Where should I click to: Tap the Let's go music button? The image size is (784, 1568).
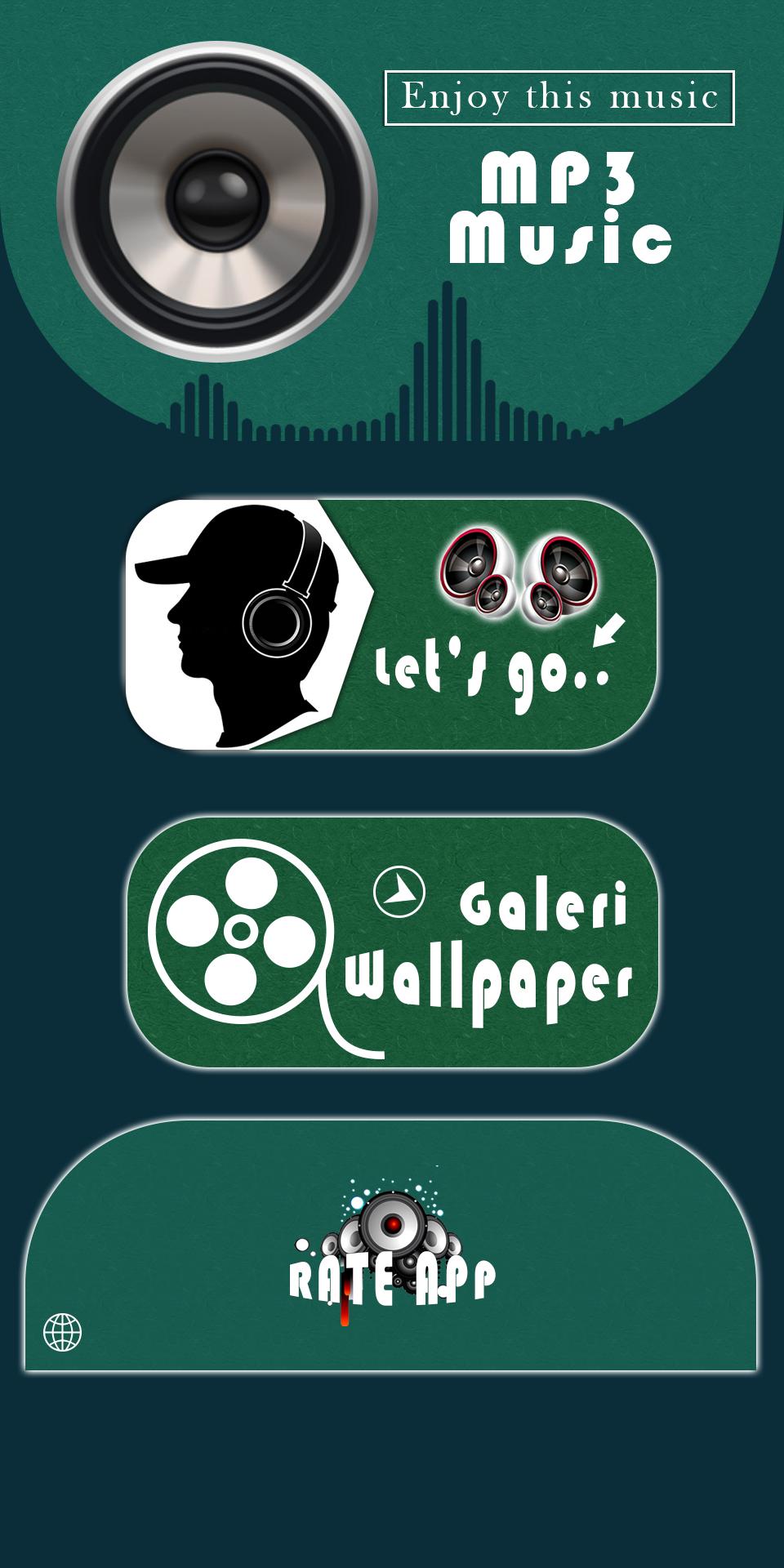tap(392, 625)
